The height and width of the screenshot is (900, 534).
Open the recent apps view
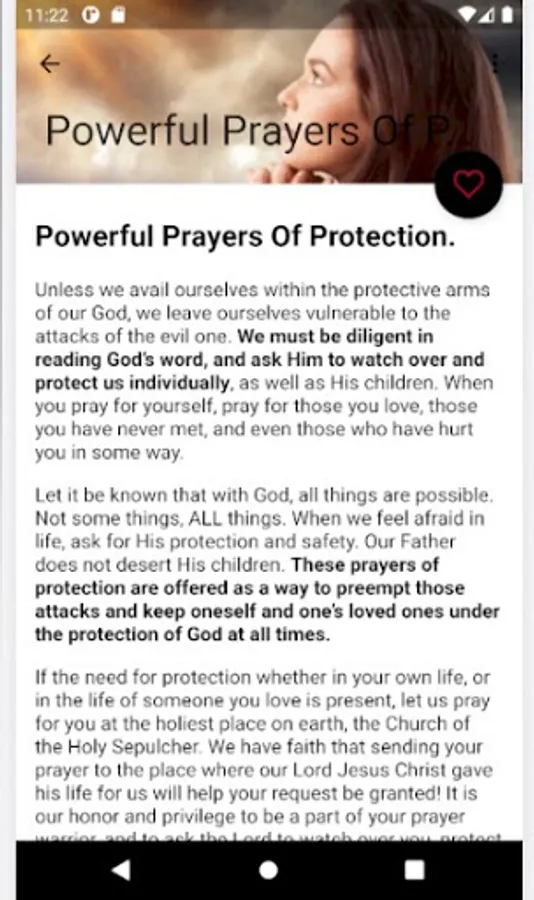(x=415, y=870)
